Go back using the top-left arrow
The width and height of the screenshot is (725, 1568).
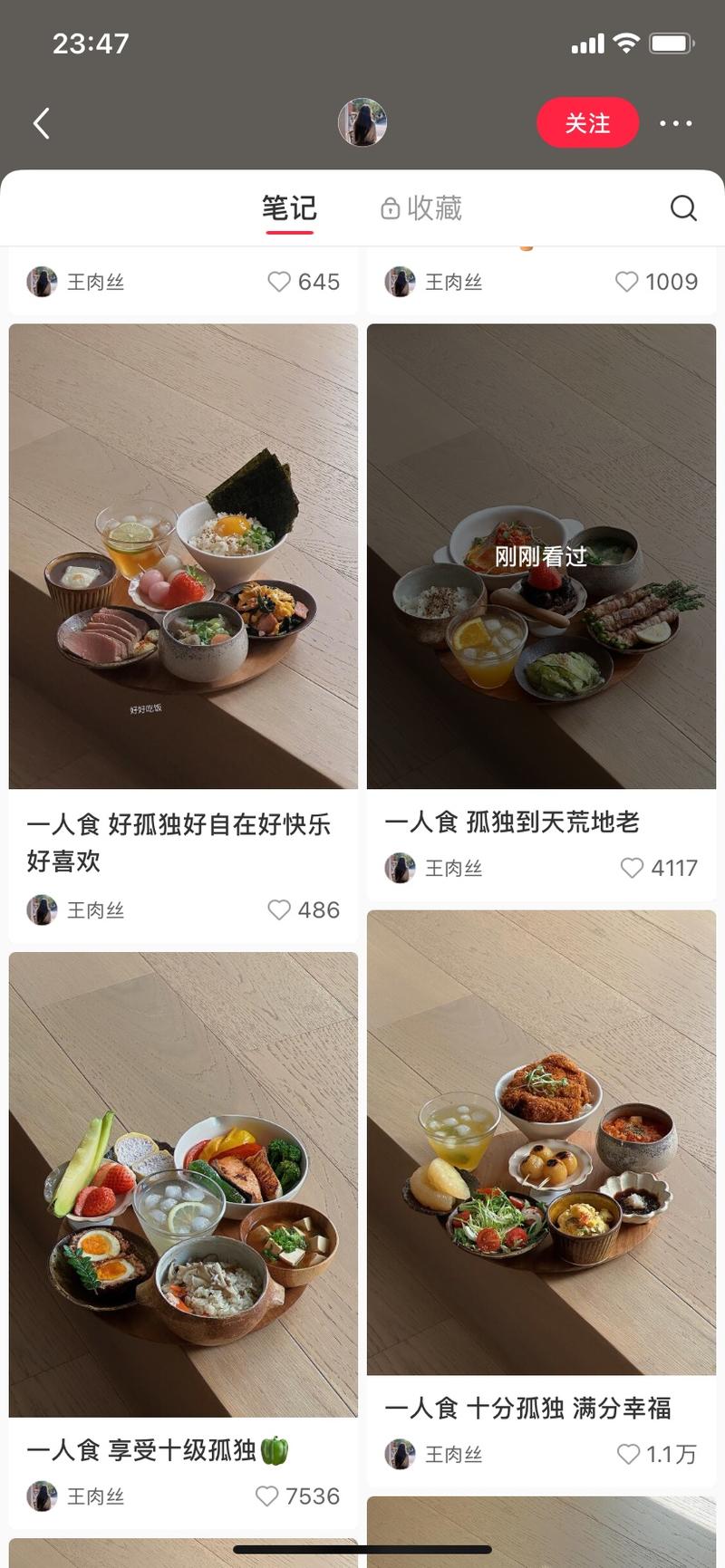(x=42, y=123)
